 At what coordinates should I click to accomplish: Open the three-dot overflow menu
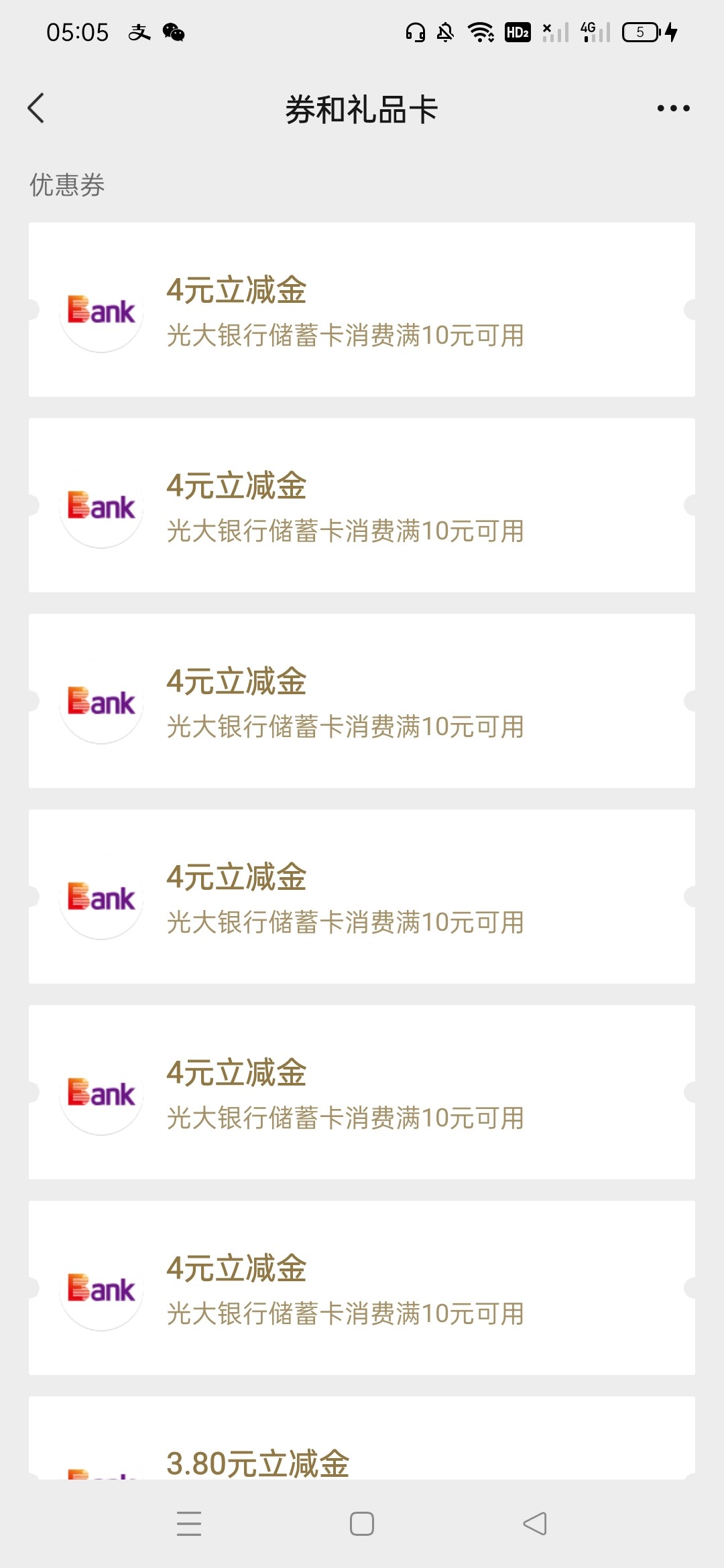pyautogui.click(x=673, y=109)
